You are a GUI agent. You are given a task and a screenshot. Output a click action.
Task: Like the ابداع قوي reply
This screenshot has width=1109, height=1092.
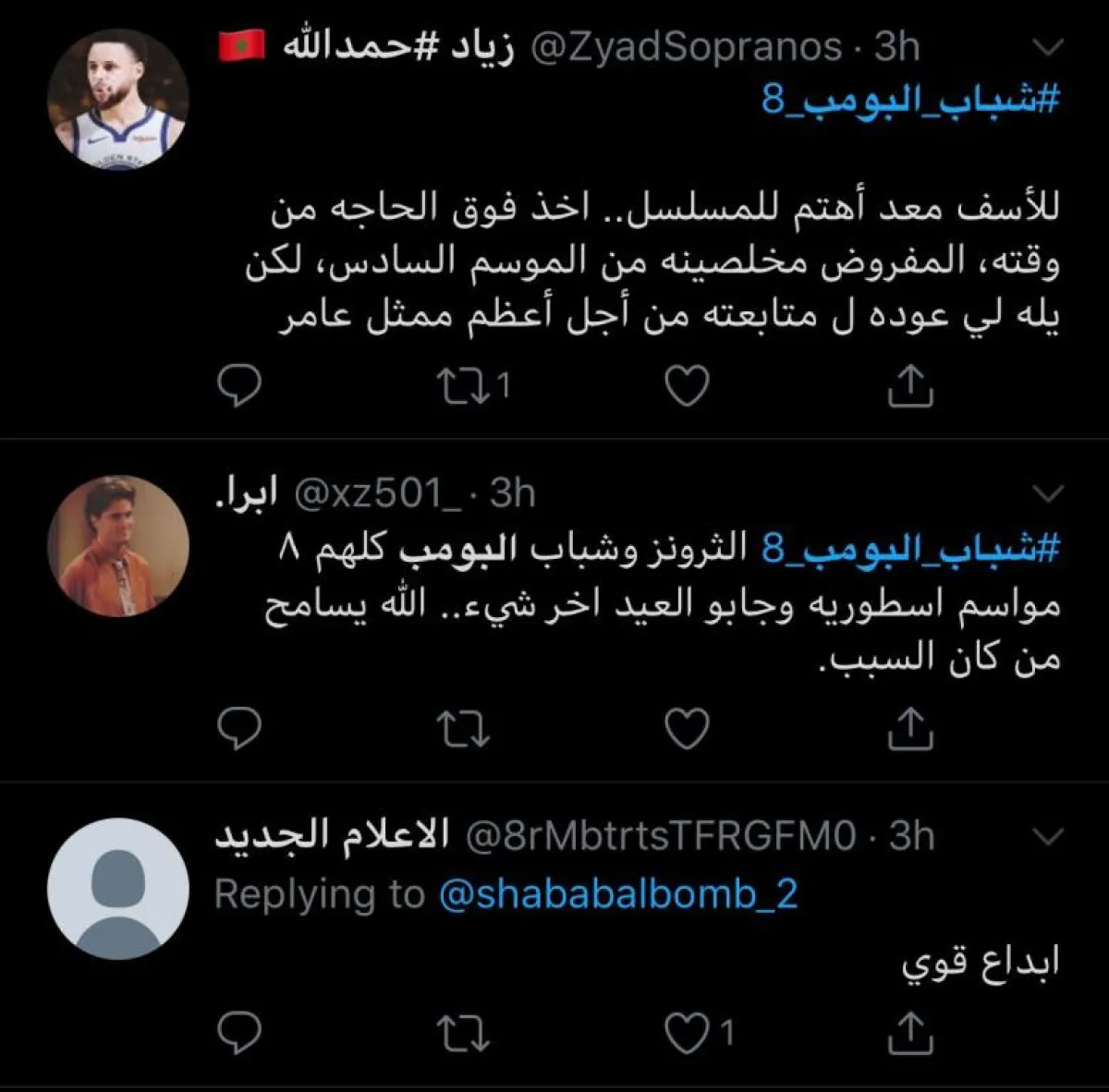tap(688, 1032)
